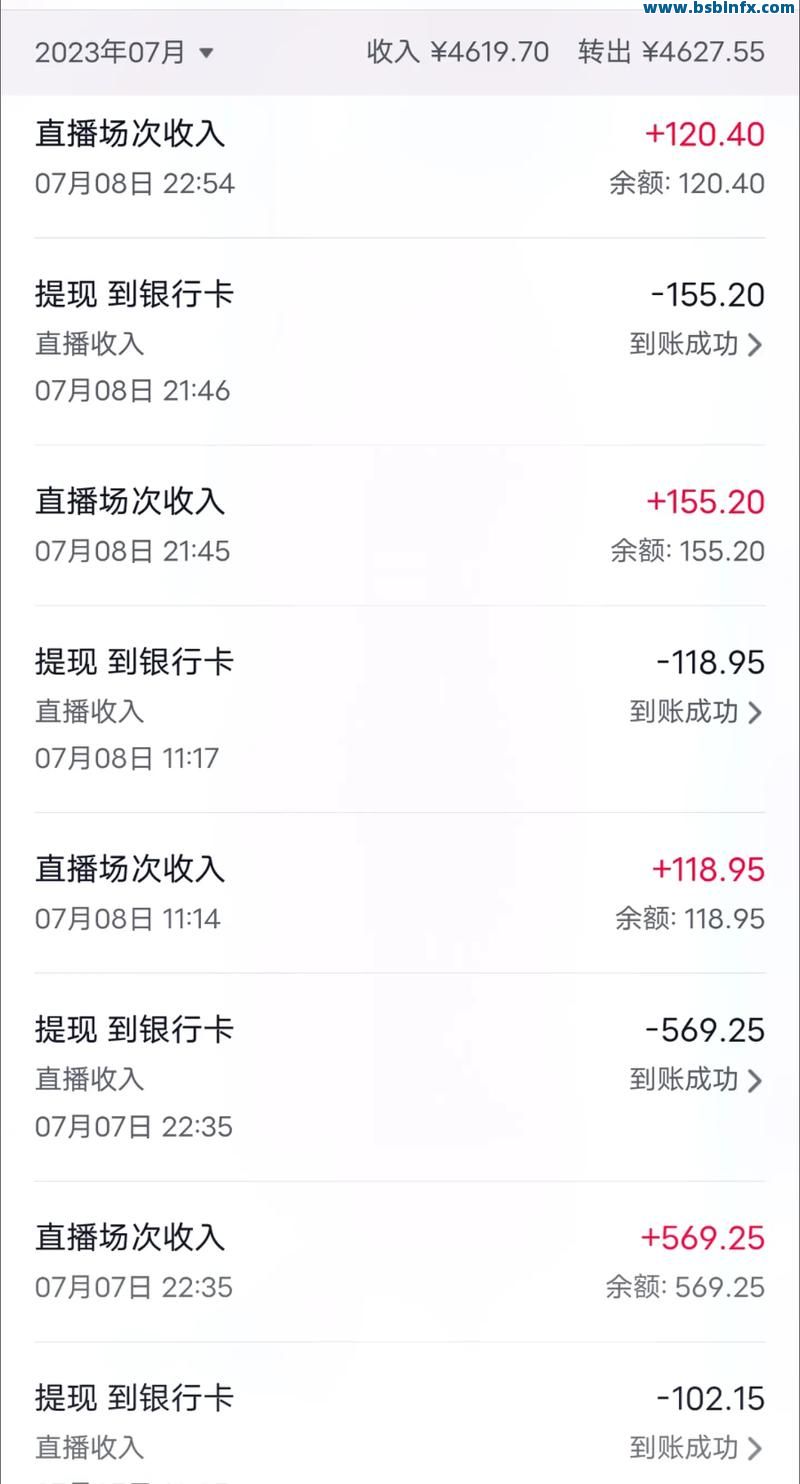This screenshot has height=1484, width=800.
Task: View the -118.95 withdrawal to bank card
Action: click(697, 712)
